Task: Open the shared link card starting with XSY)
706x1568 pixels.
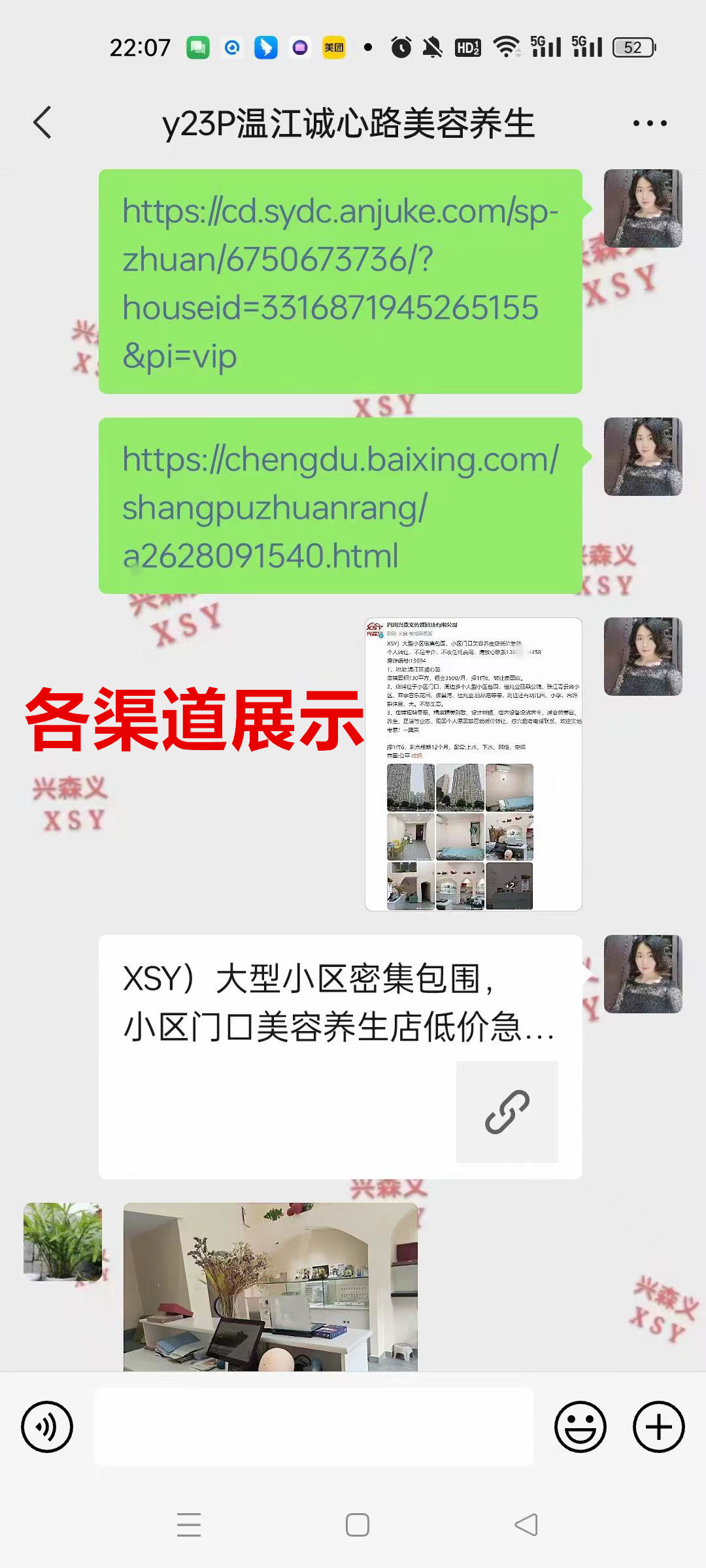Action: 340,1056
